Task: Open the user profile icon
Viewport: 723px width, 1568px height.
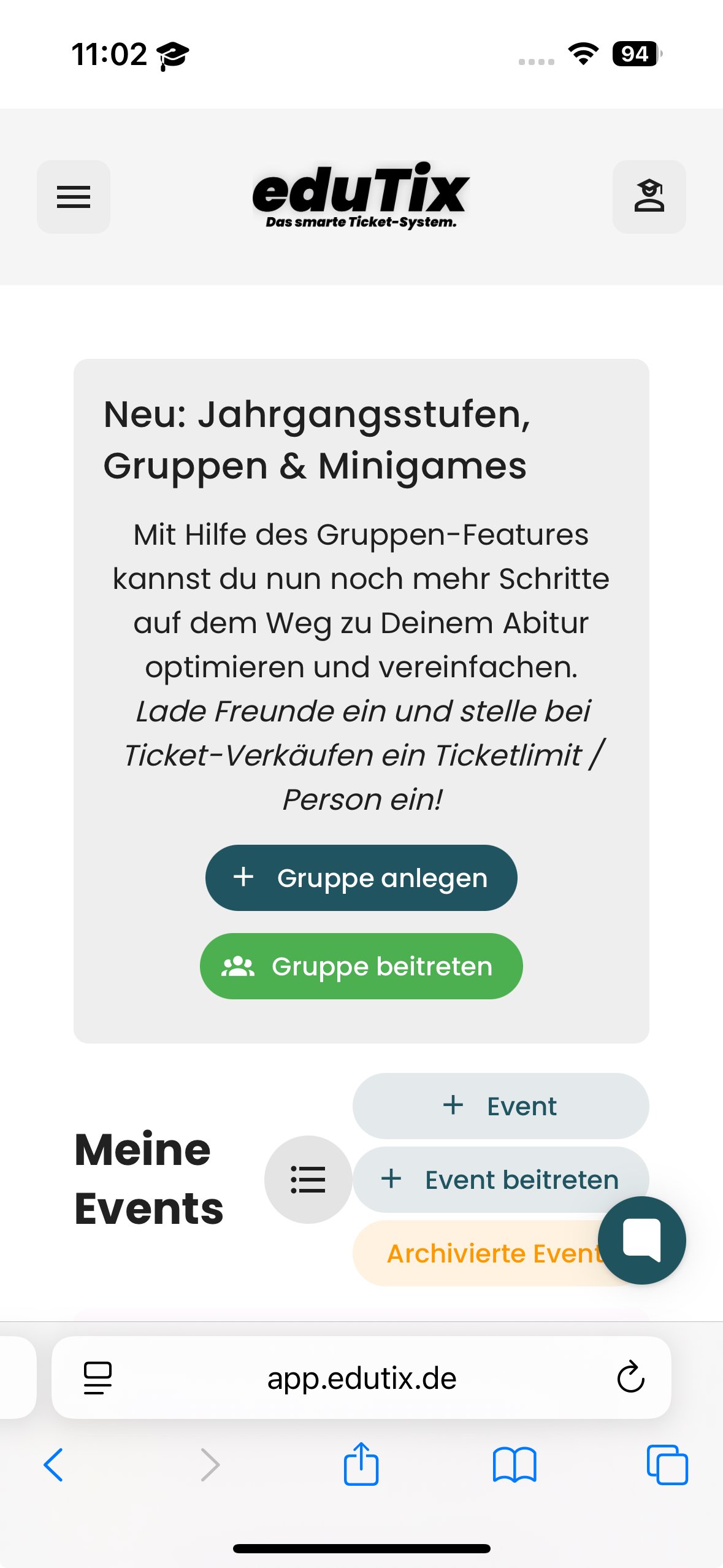Action: [649, 197]
